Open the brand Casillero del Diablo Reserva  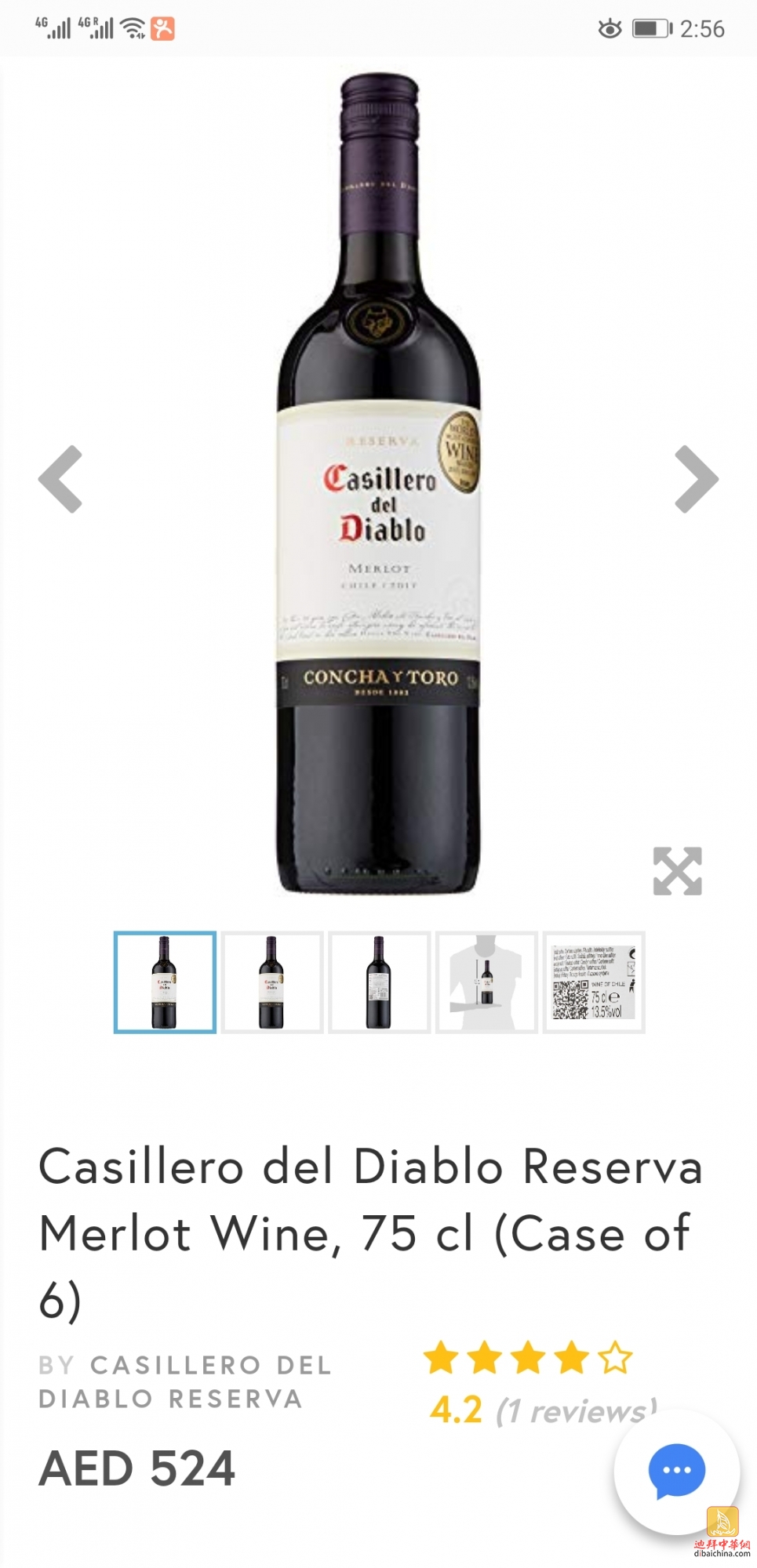click(x=185, y=1381)
